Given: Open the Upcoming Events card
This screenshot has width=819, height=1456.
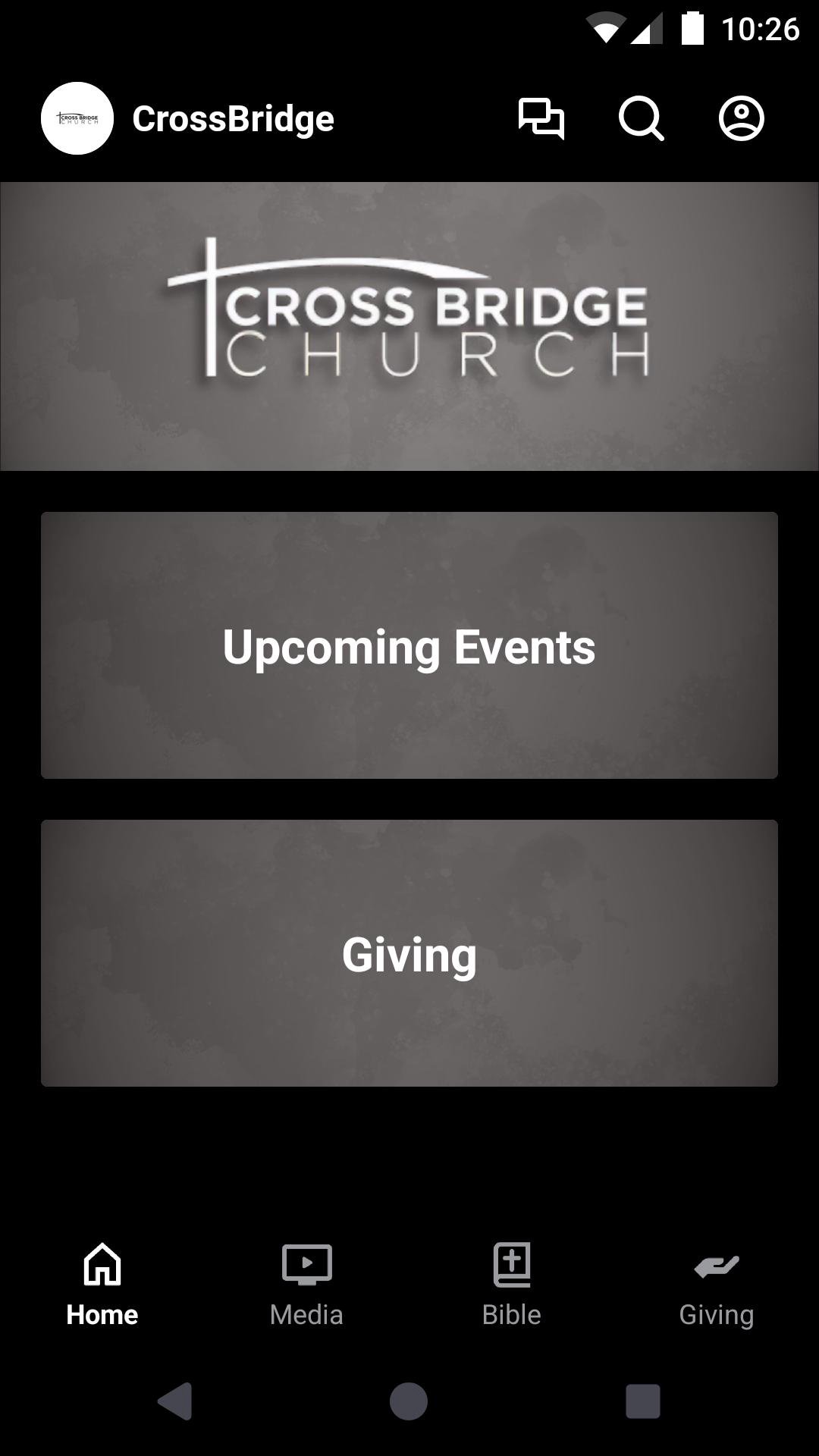Looking at the screenshot, I should (x=409, y=645).
